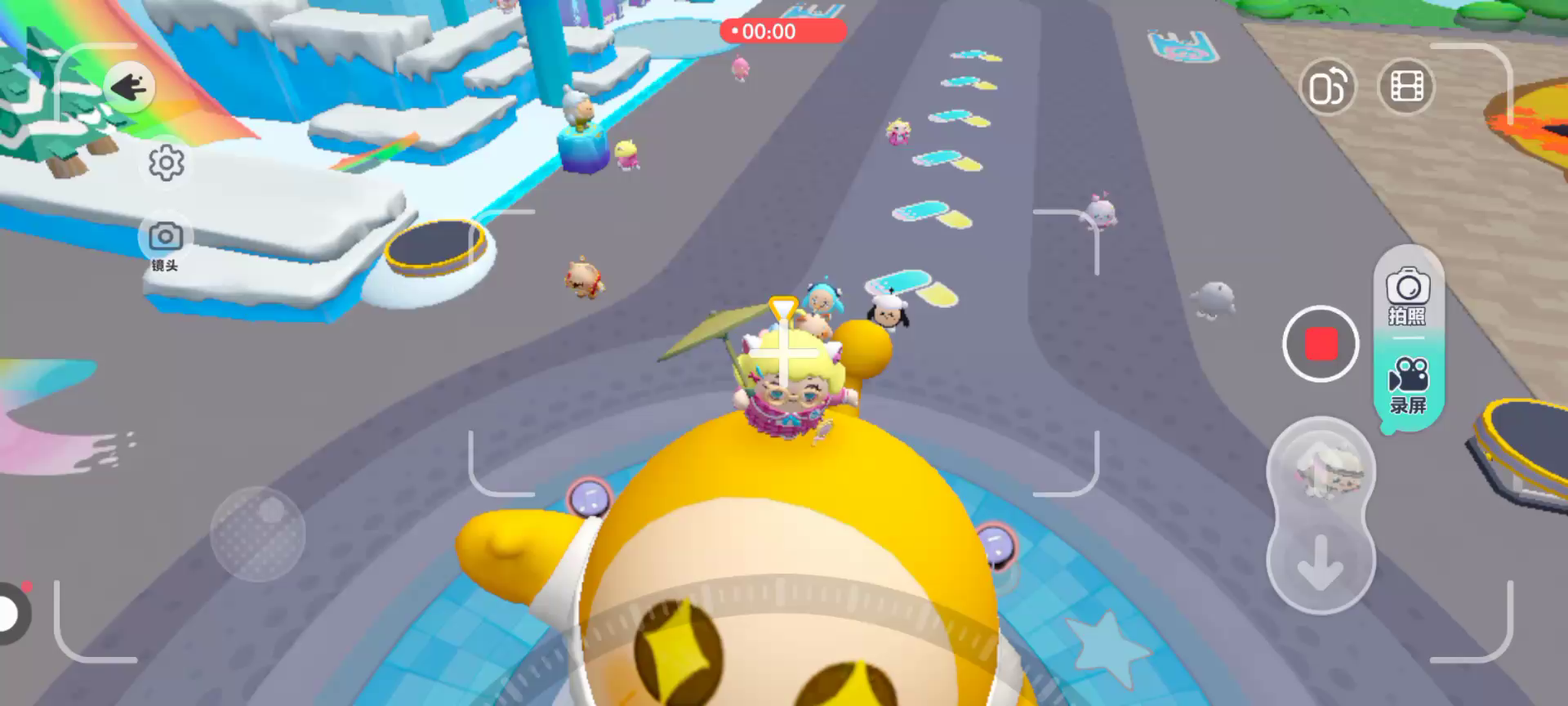Tap the virtual movement joystick
Screen dimensions: 1568x706
[258, 534]
